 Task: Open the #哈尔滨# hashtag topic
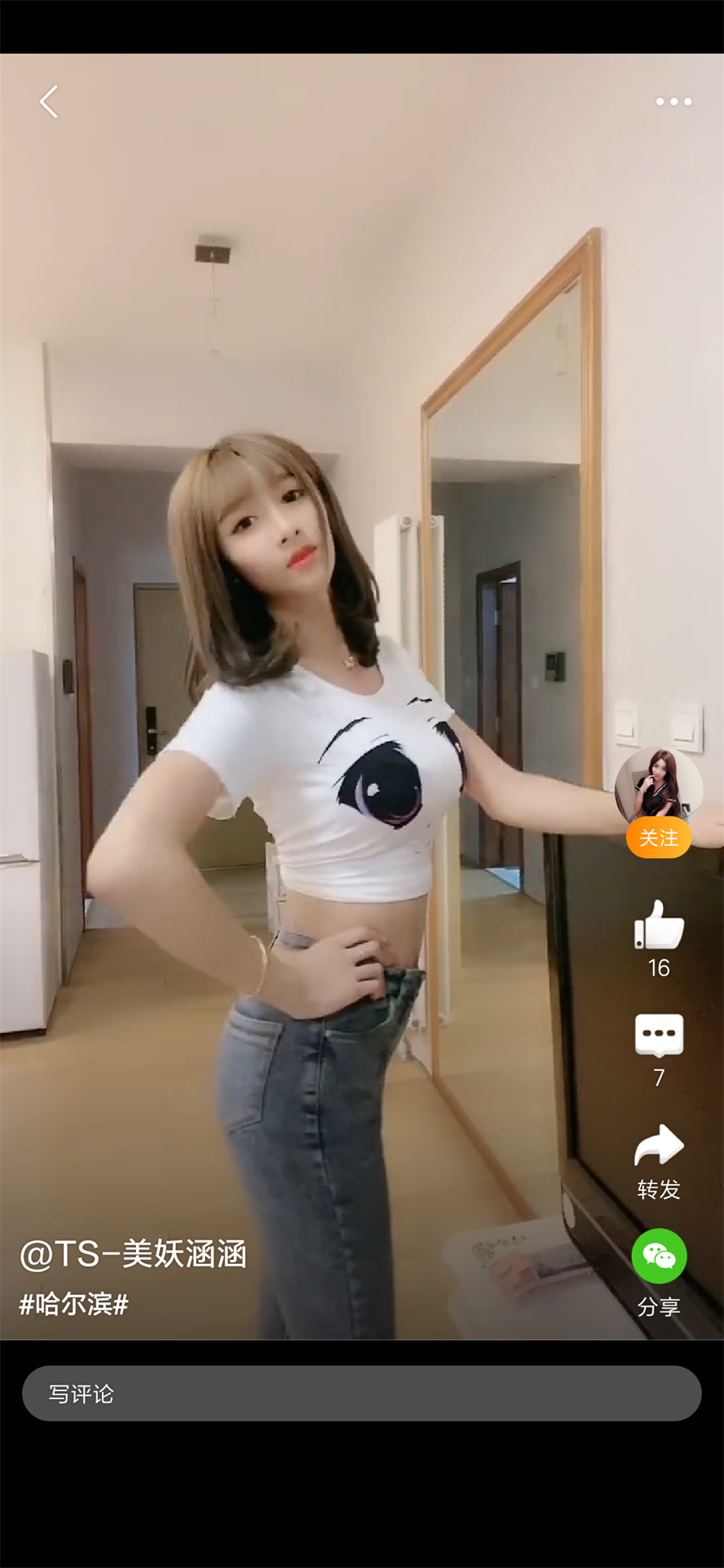coord(73,1304)
